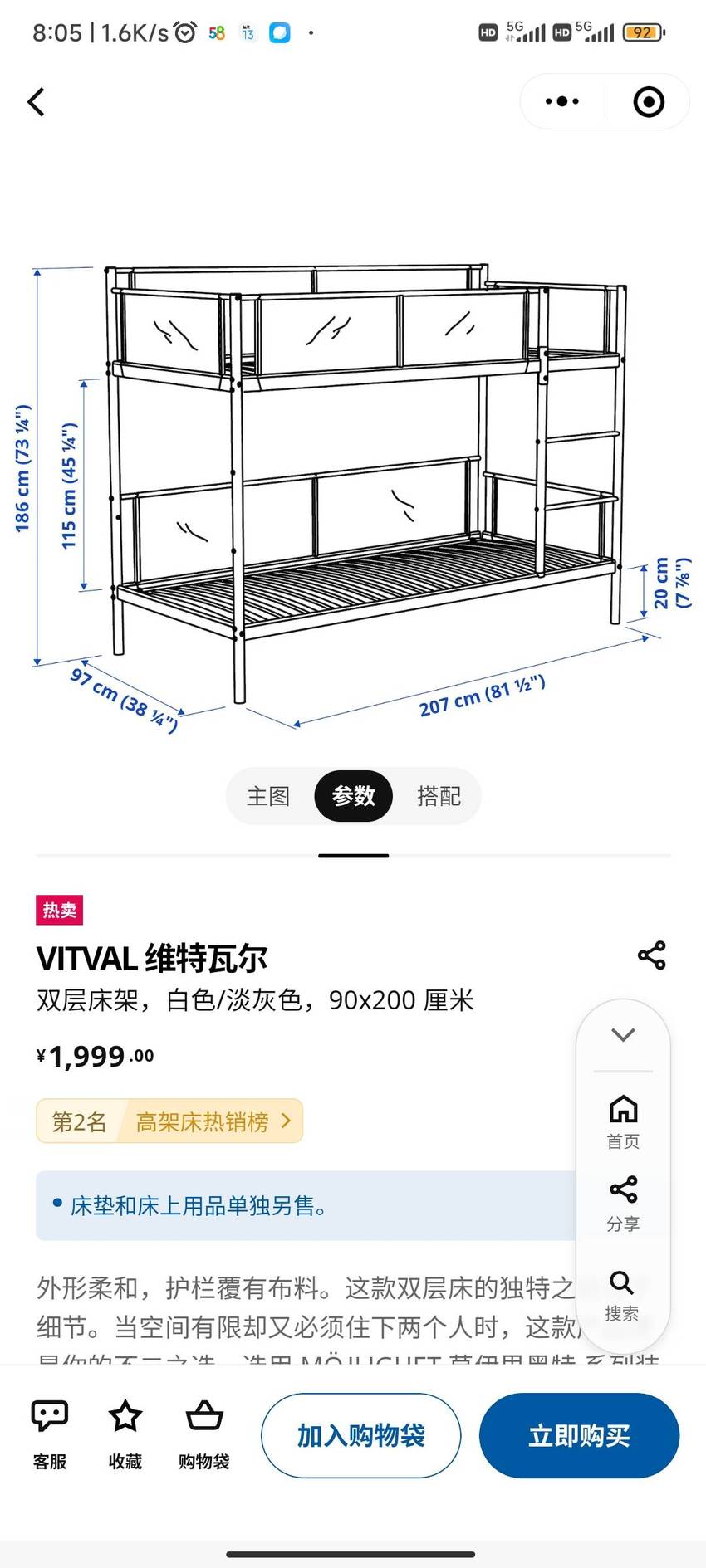Go back using the top-left arrow
706x1568 pixels.
[x=36, y=102]
